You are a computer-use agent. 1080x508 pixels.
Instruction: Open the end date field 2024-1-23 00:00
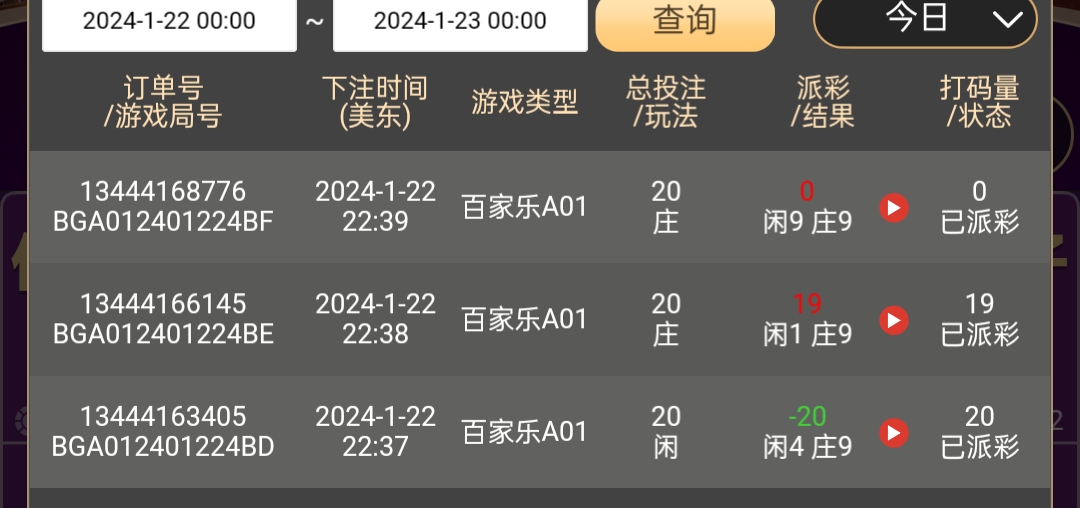click(460, 21)
